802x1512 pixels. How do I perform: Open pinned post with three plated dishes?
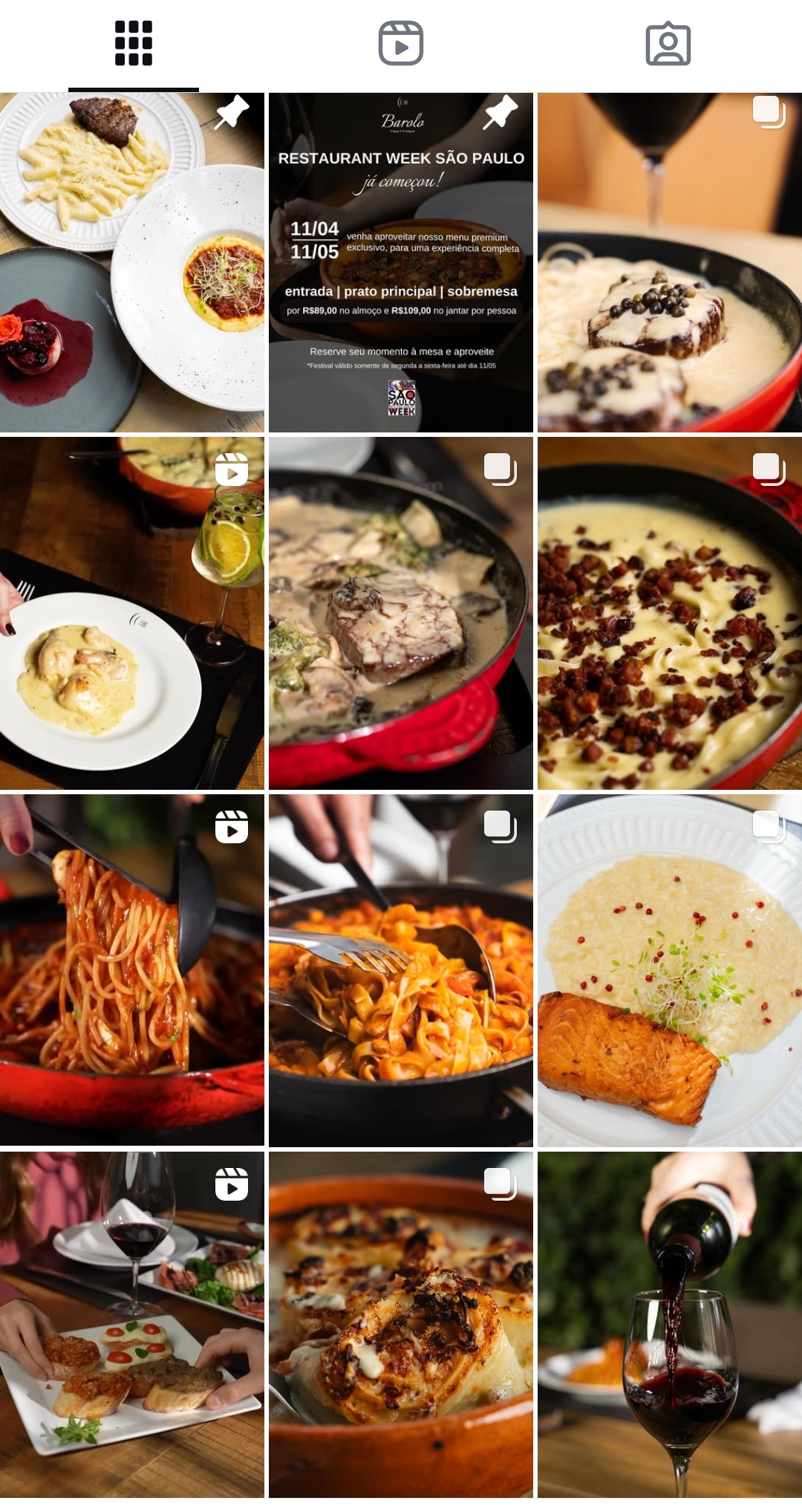[132, 262]
